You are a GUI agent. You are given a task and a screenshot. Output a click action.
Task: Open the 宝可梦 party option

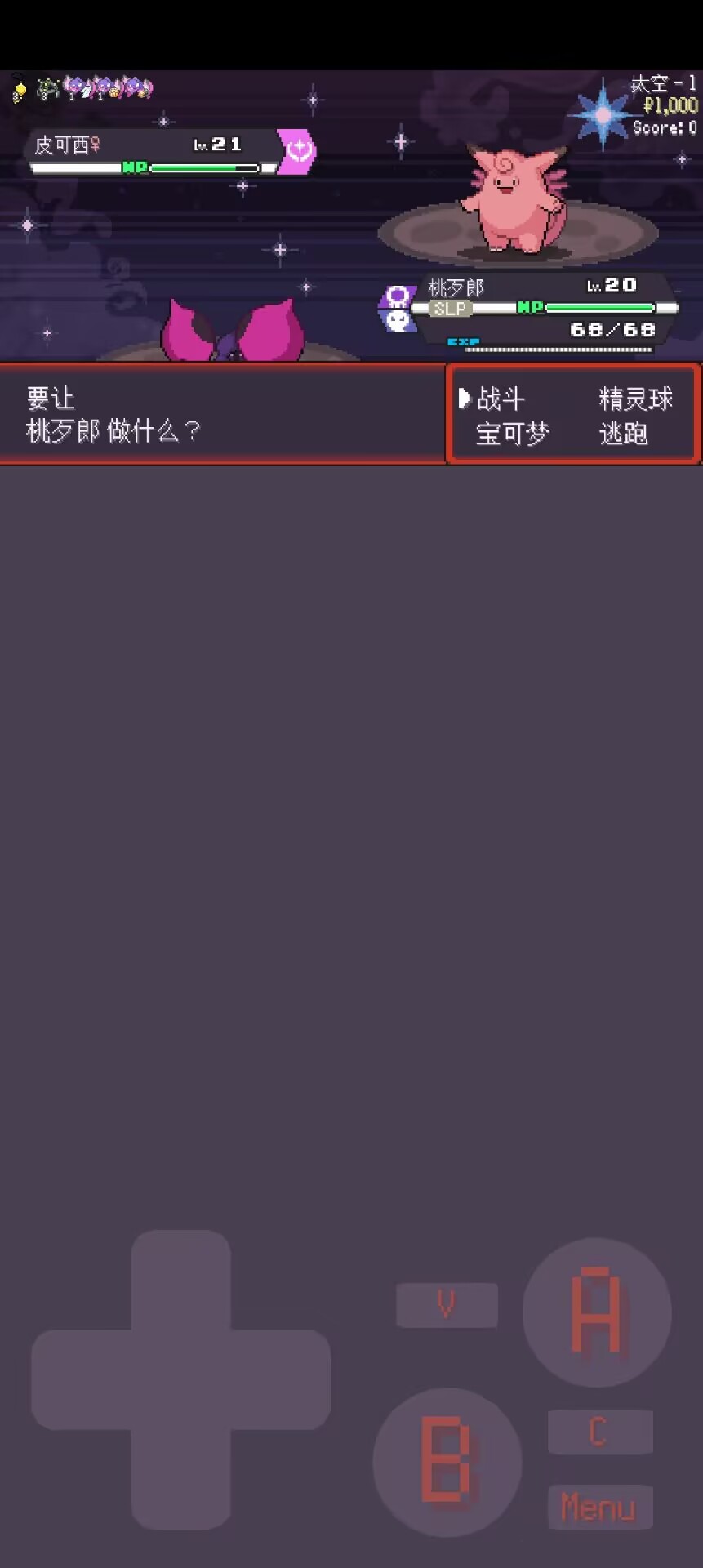click(512, 433)
